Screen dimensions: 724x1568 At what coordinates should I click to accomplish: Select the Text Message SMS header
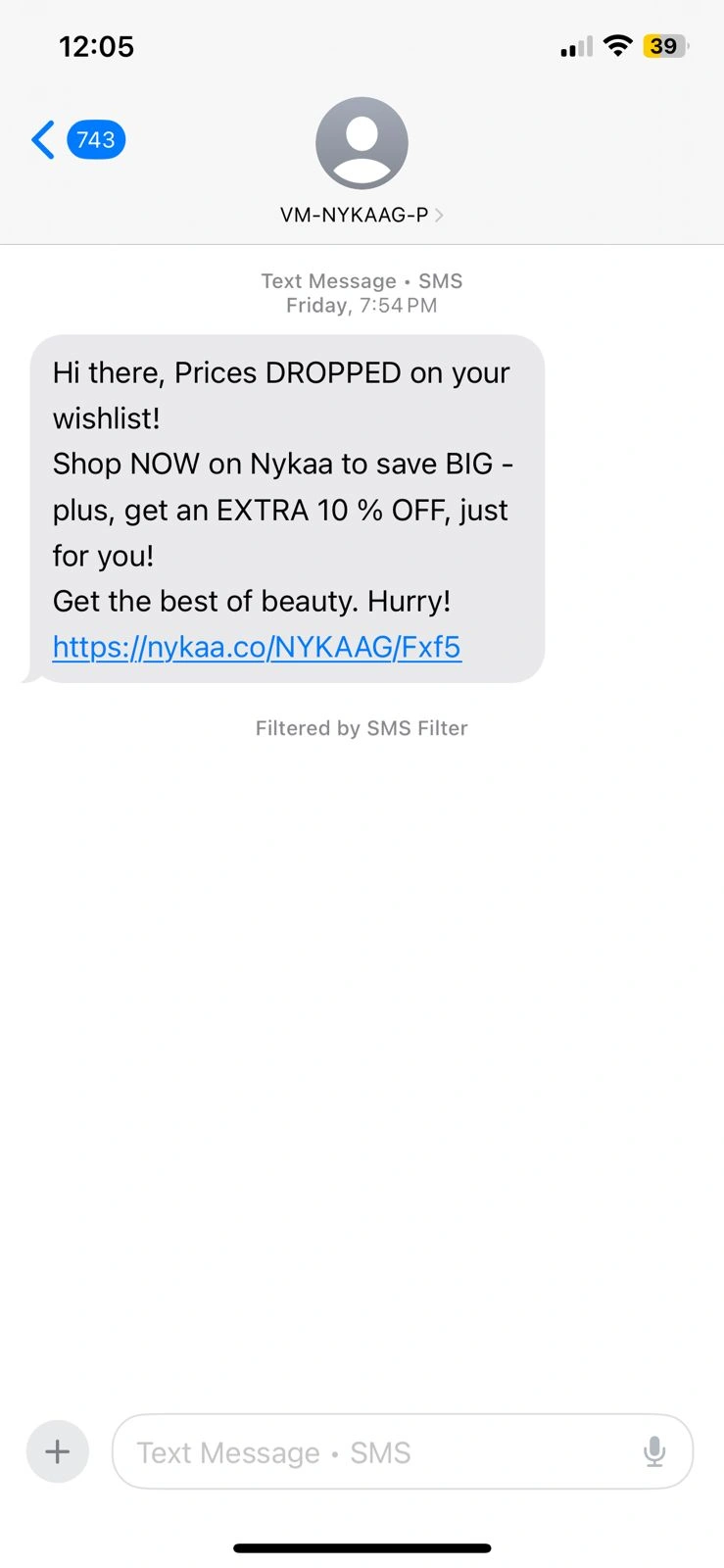click(x=362, y=280)
